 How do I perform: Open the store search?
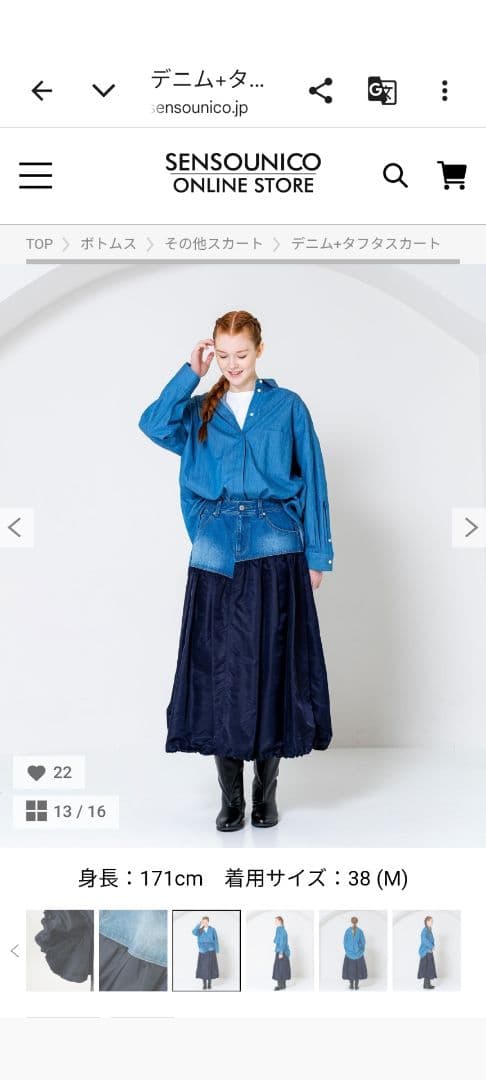[x=395, y=176]
